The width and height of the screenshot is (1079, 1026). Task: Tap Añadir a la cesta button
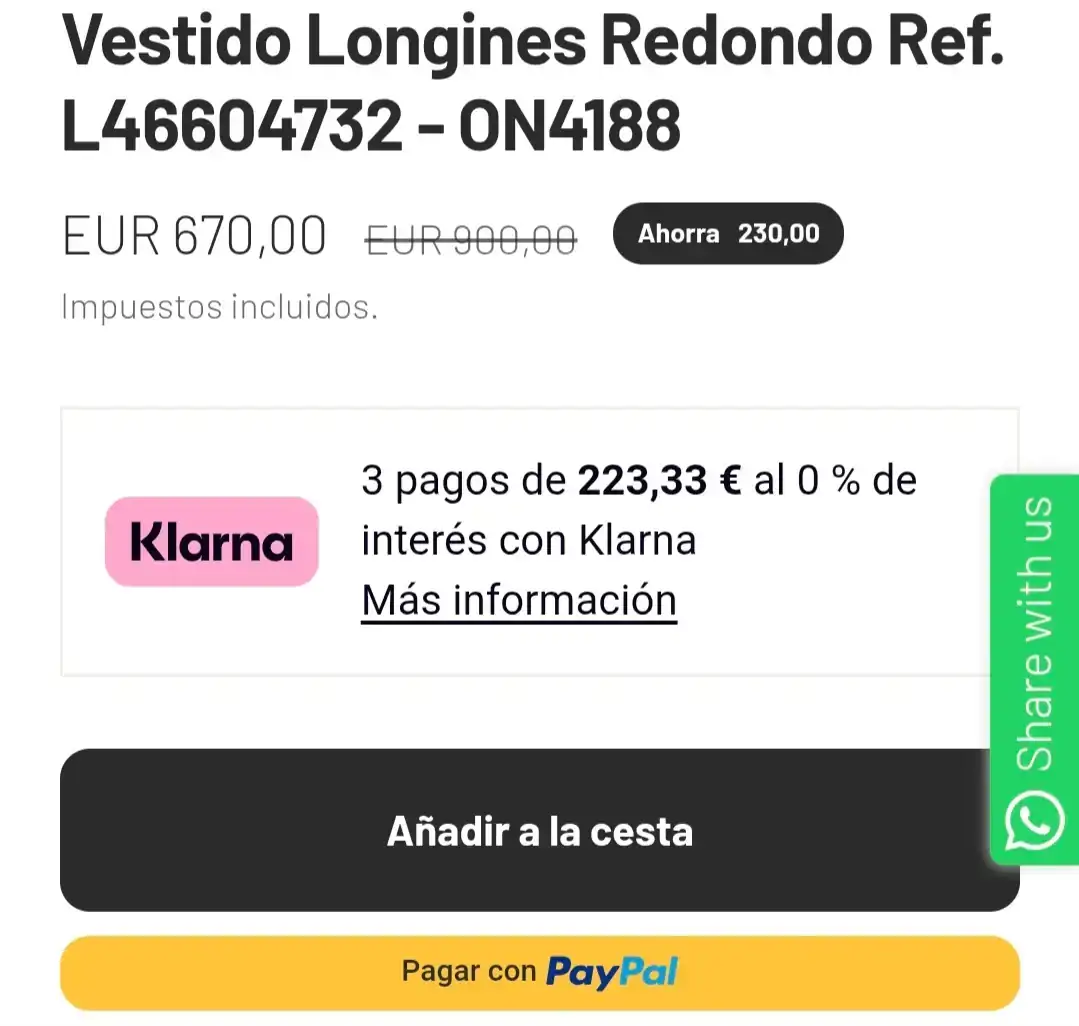pos(539,830)
